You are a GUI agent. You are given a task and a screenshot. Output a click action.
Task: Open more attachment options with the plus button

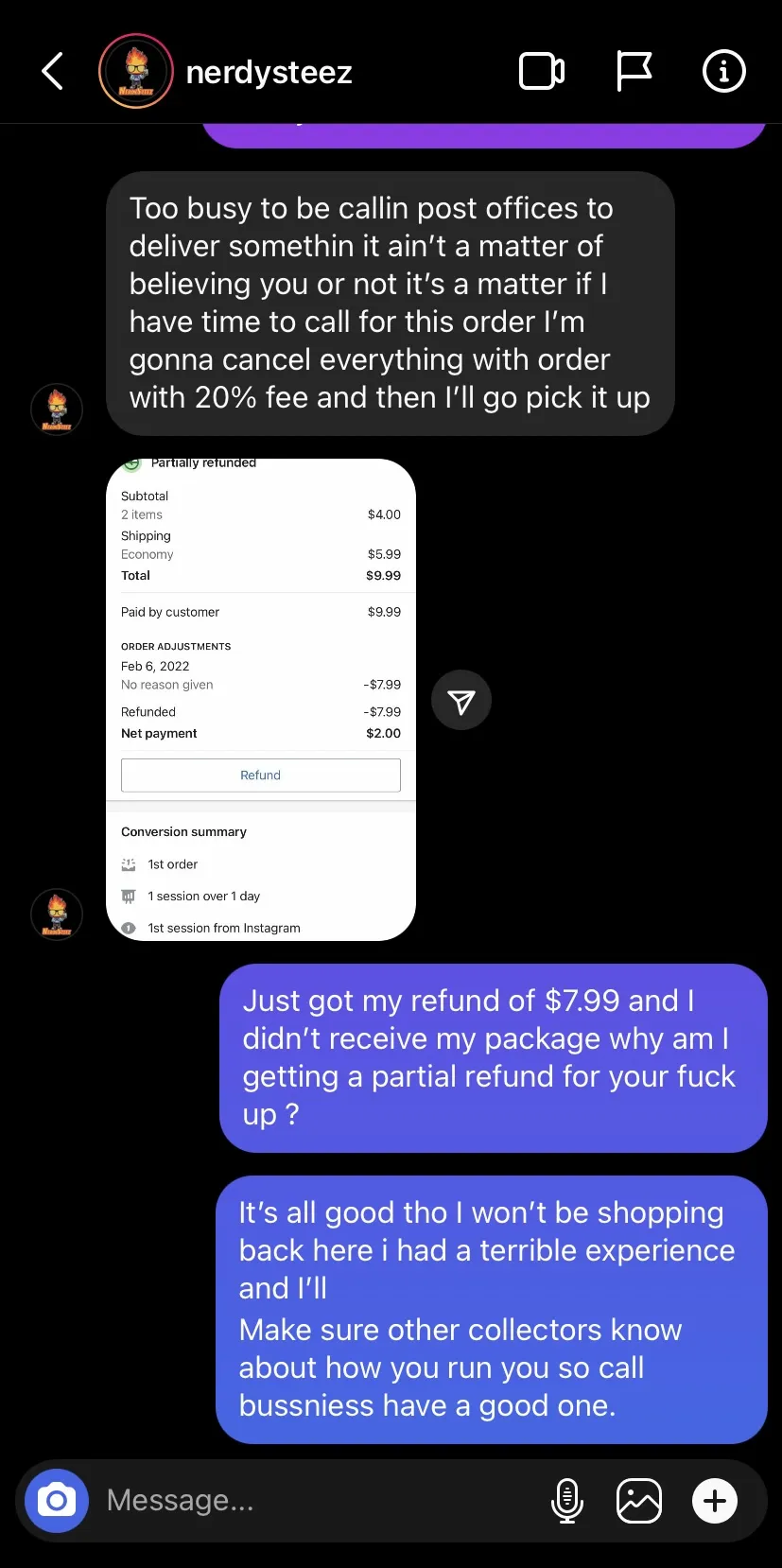coord(715,1501)
